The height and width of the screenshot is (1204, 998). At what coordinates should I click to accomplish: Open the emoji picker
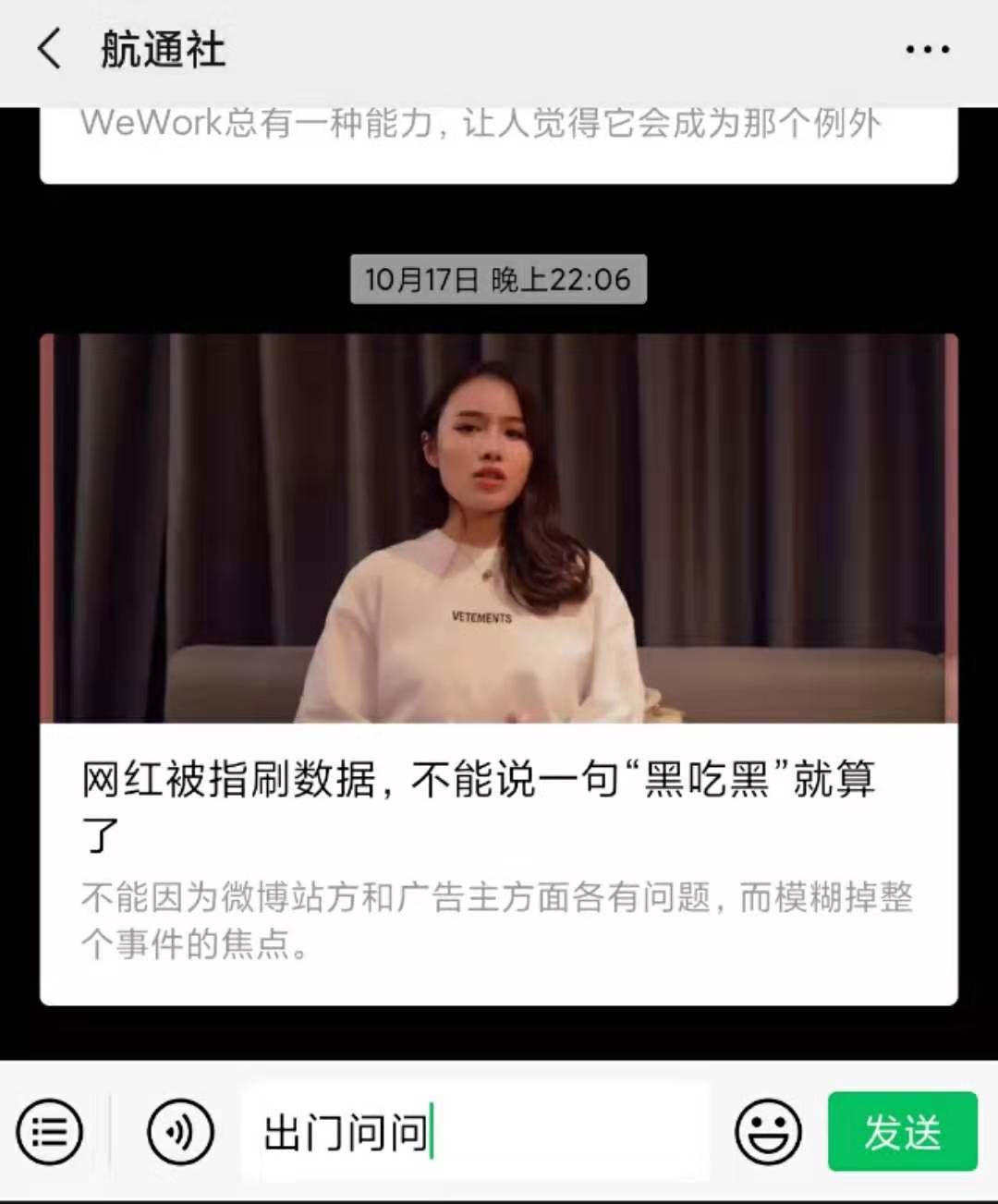point(768,1132)
